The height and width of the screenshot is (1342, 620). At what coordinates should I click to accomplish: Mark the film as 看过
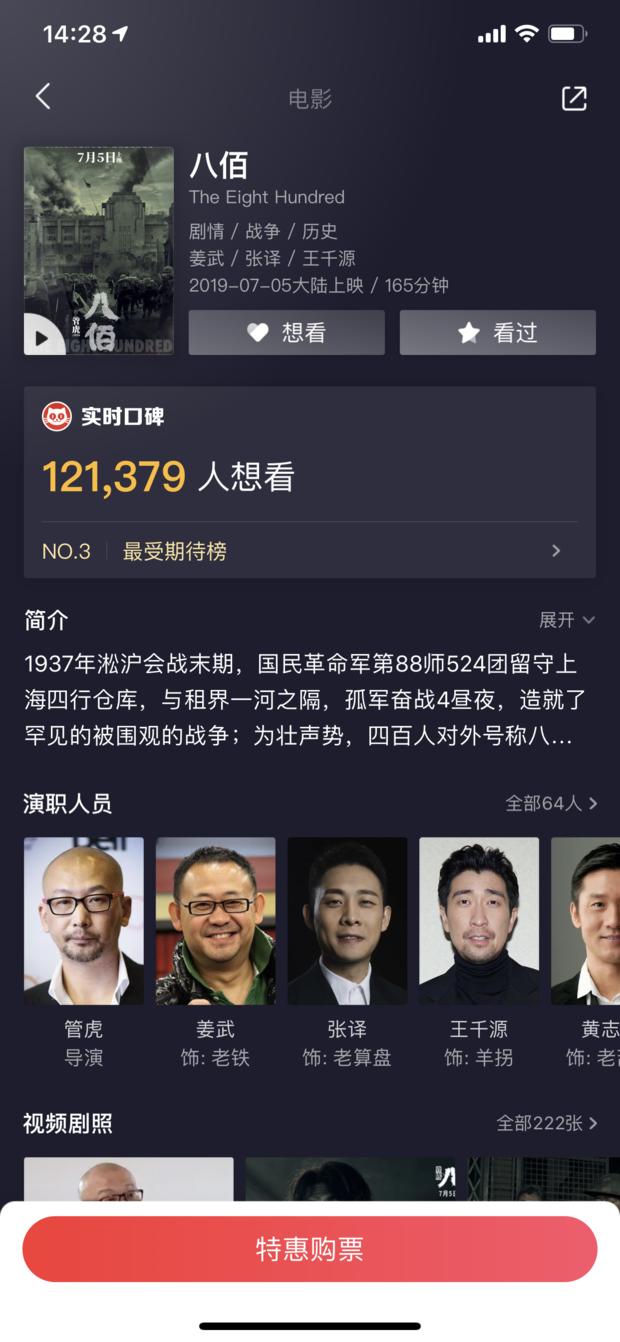coord(498,333)
